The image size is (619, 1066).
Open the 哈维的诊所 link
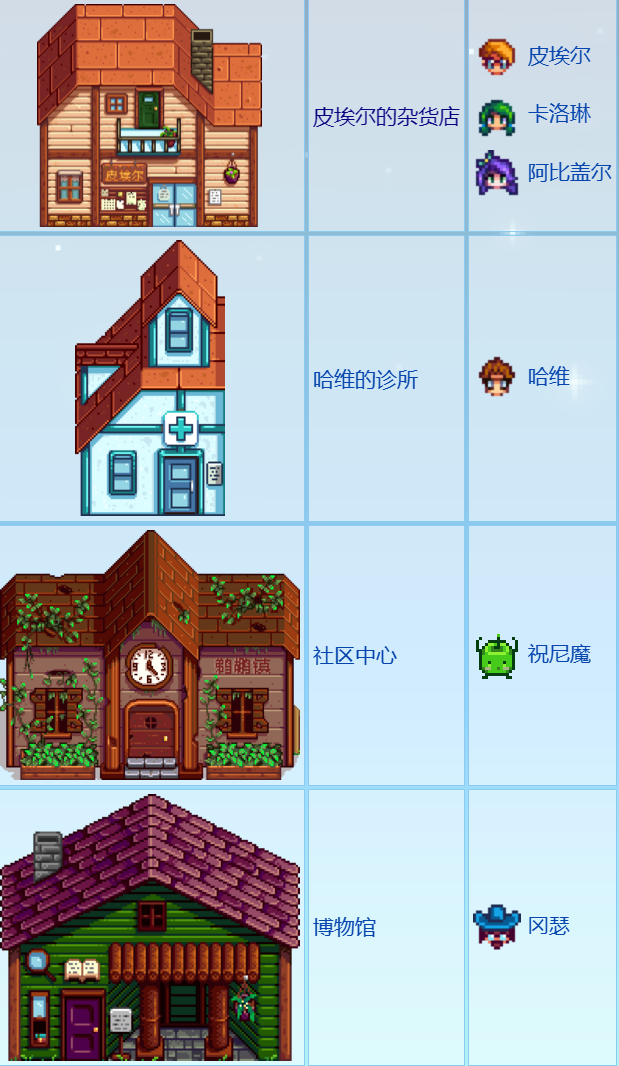coord(365,380)
